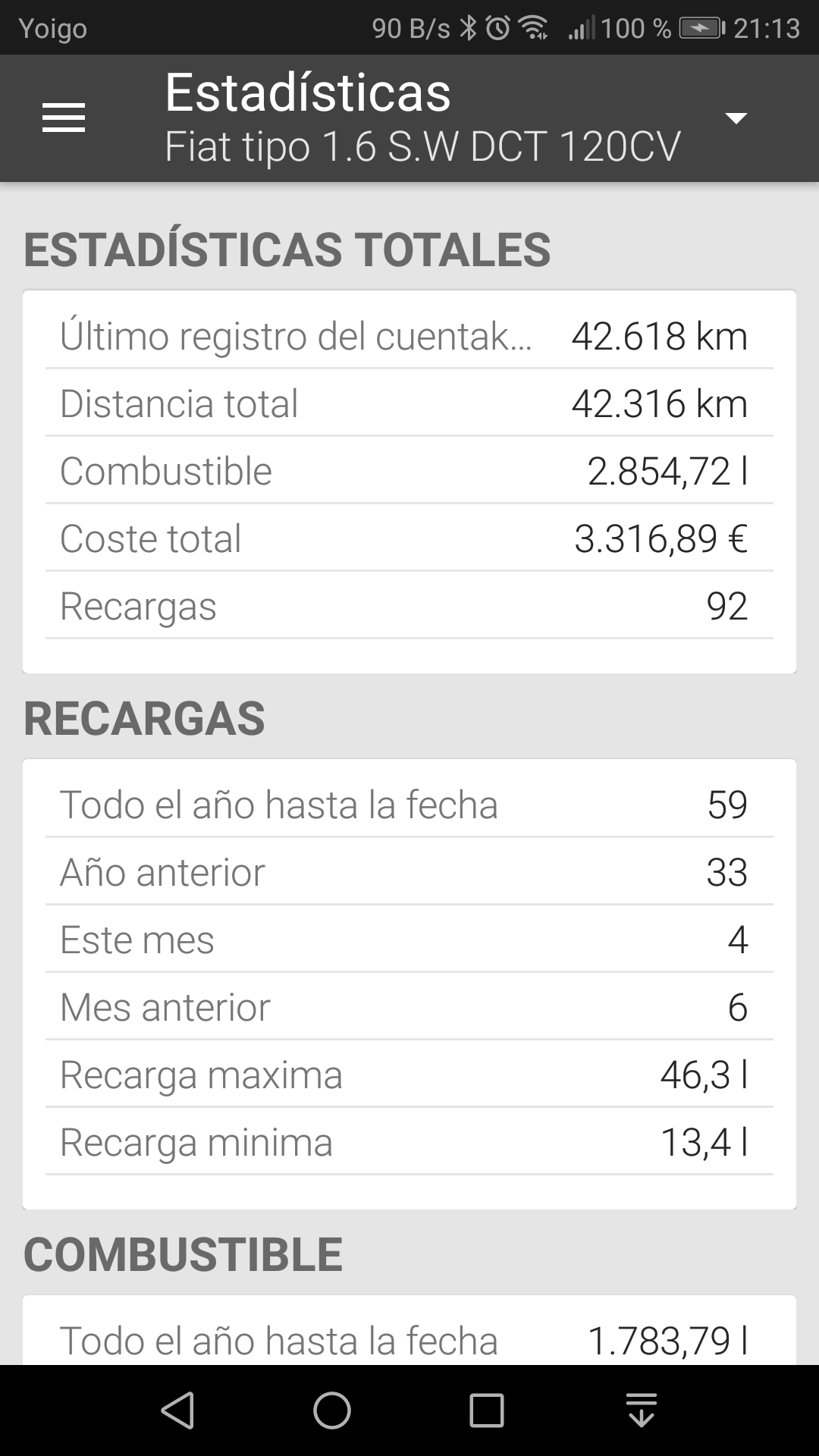819x1456 pixels.
Task: Open the hamburger drawer menu
Action: coord(64,118)
